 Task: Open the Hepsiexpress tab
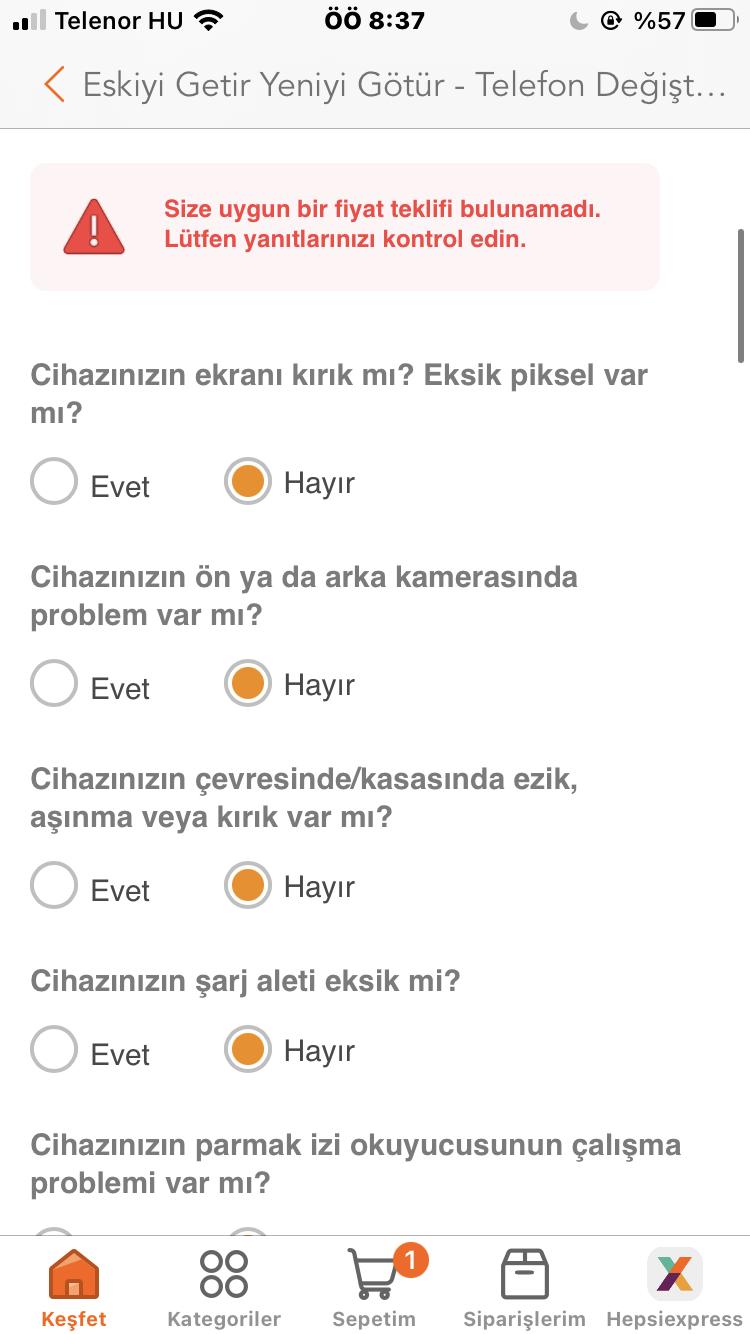(674, 1288)
